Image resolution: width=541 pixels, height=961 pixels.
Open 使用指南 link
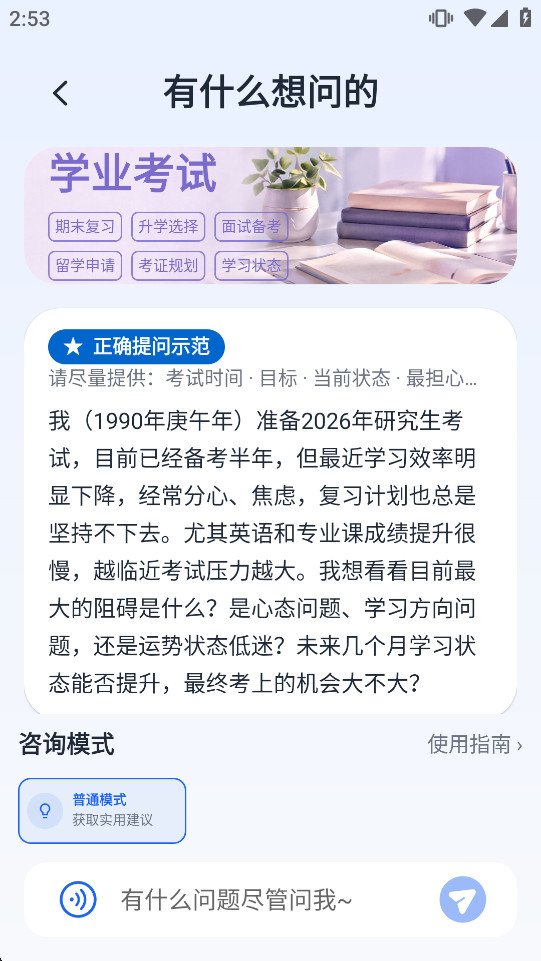pos(475,744)
